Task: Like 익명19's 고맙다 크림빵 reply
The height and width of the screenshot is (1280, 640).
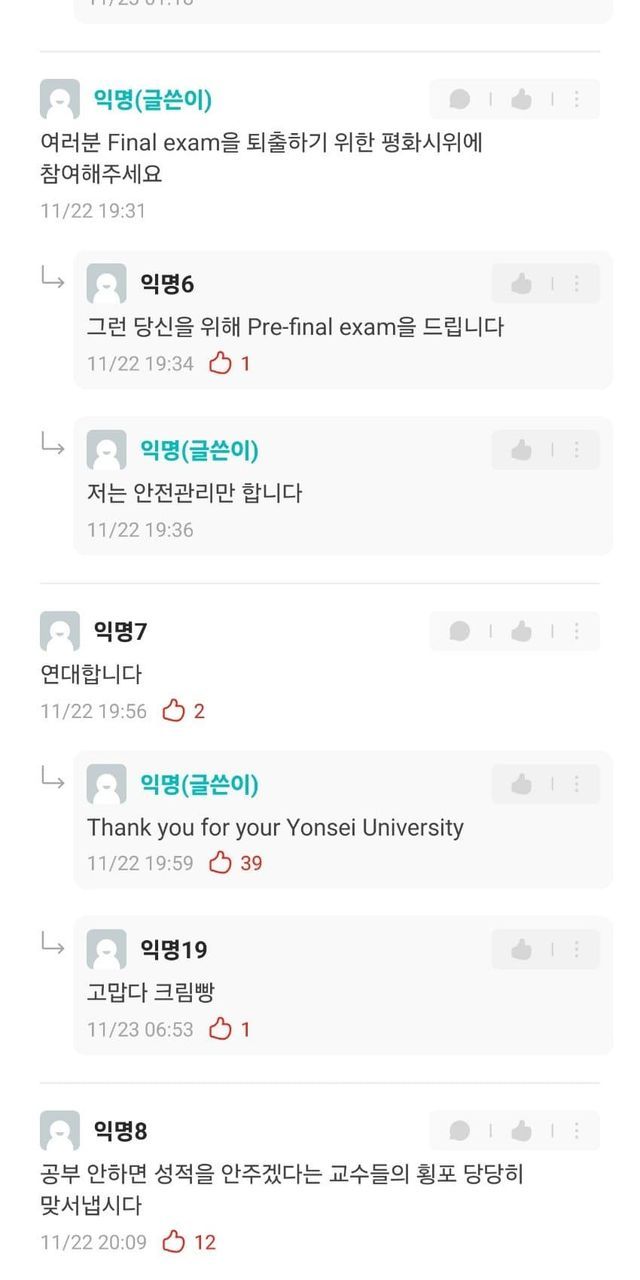Action: tap(520, 949)
